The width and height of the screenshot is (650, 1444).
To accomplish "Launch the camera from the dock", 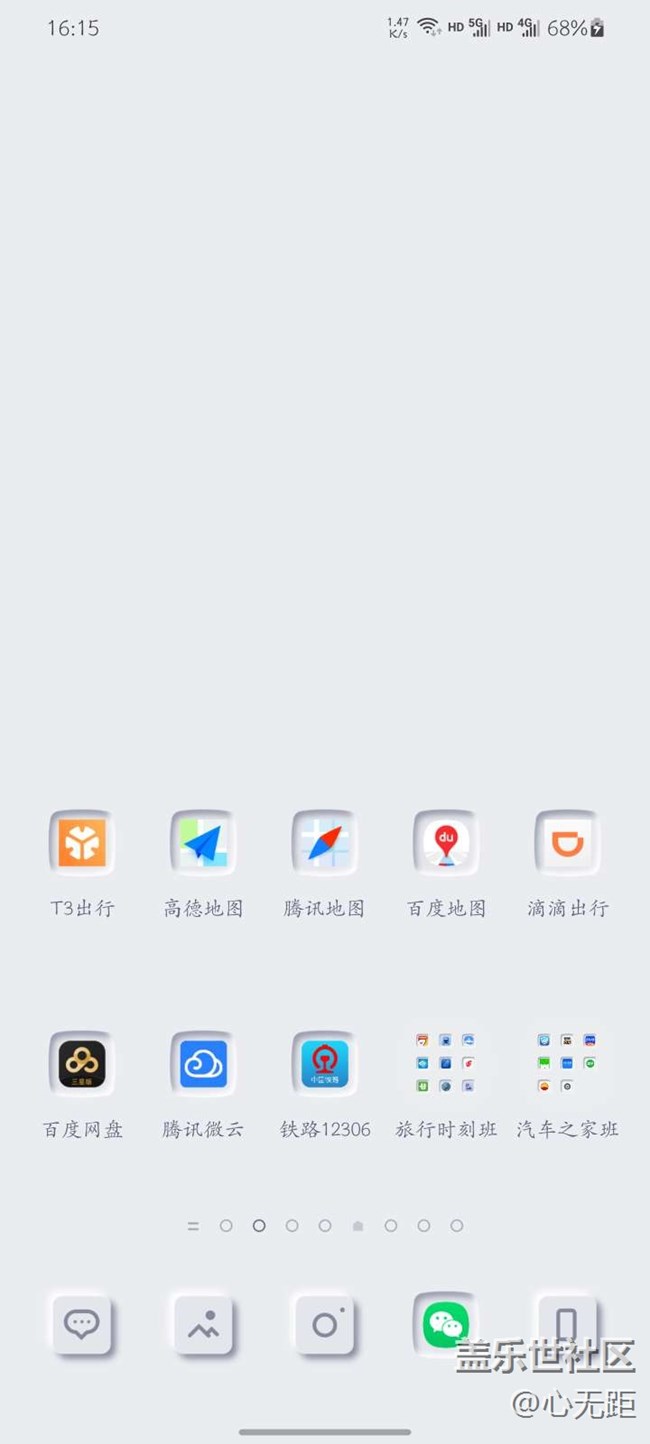I will point(325,1325).
